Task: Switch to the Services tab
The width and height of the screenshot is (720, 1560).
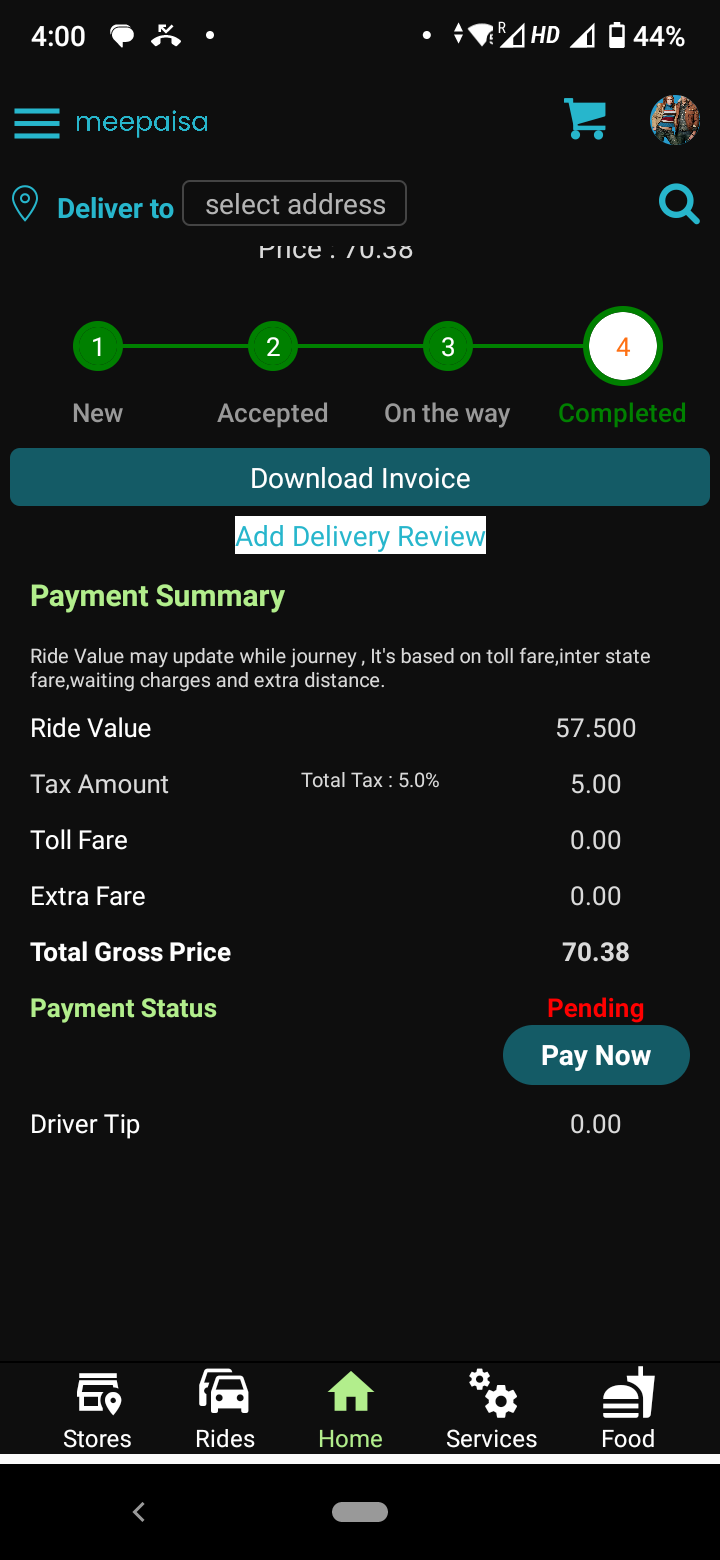Action: (491, 1410)
